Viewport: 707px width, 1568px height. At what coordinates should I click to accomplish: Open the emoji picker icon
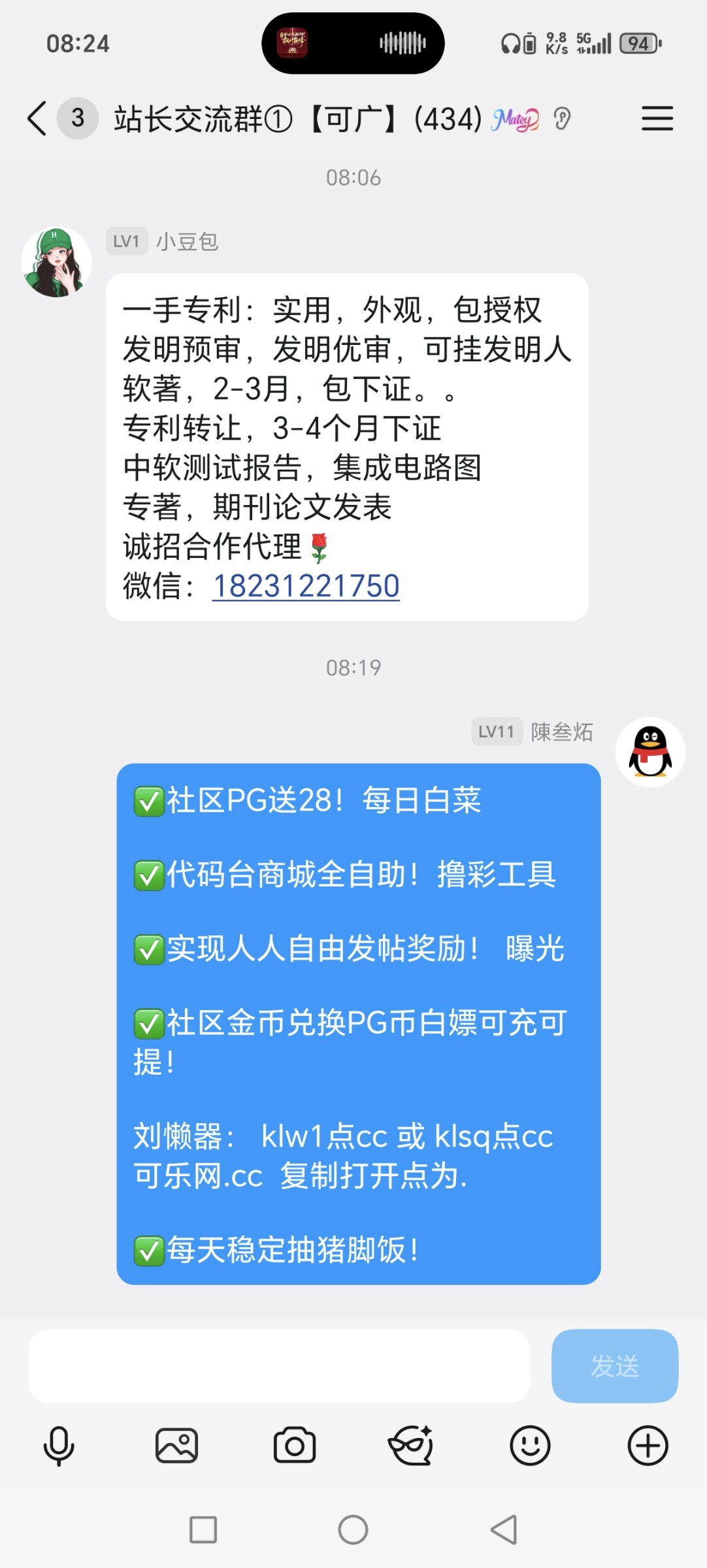coord(531,1445)
